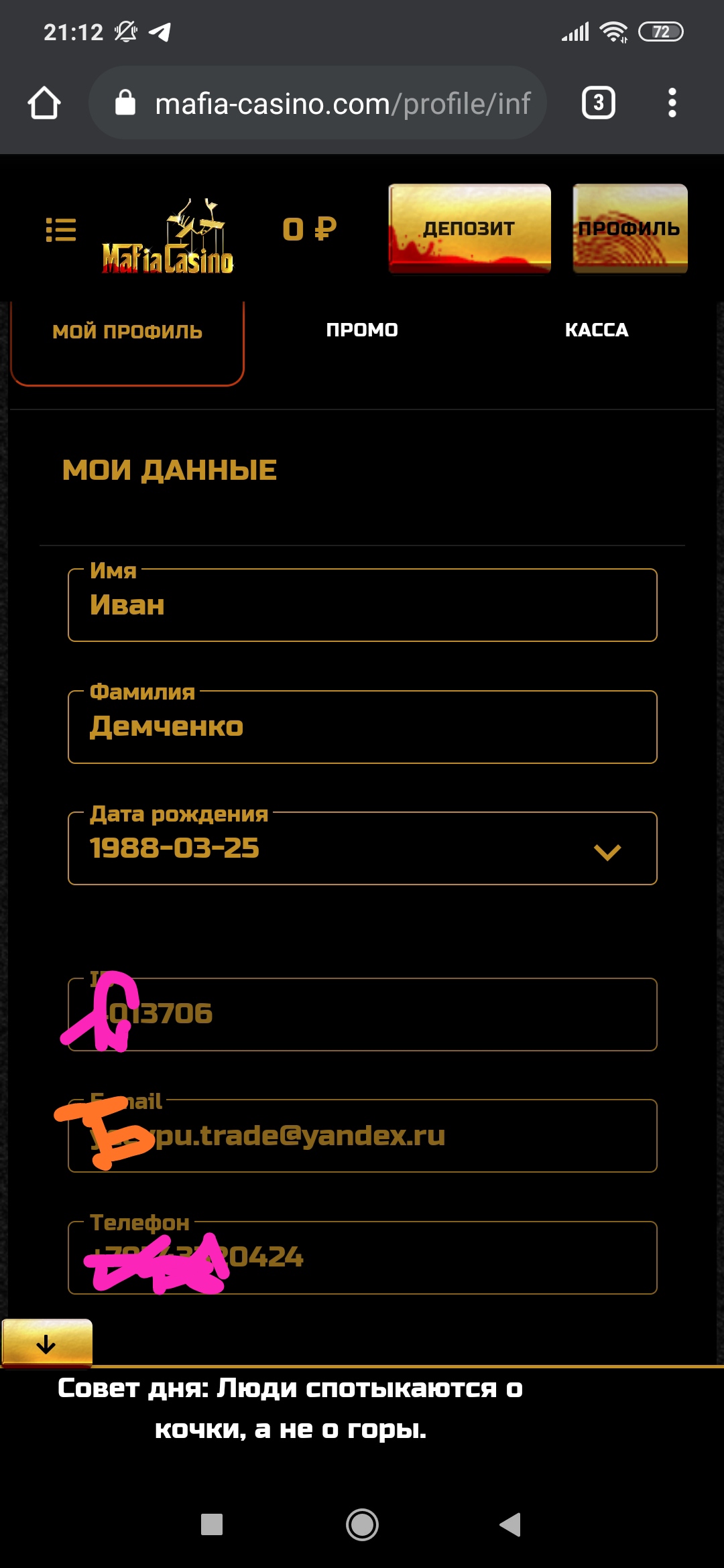Switch to the ПРОМО tab
The width and height of the screenshot is (724, 1568).
[362, 330]
